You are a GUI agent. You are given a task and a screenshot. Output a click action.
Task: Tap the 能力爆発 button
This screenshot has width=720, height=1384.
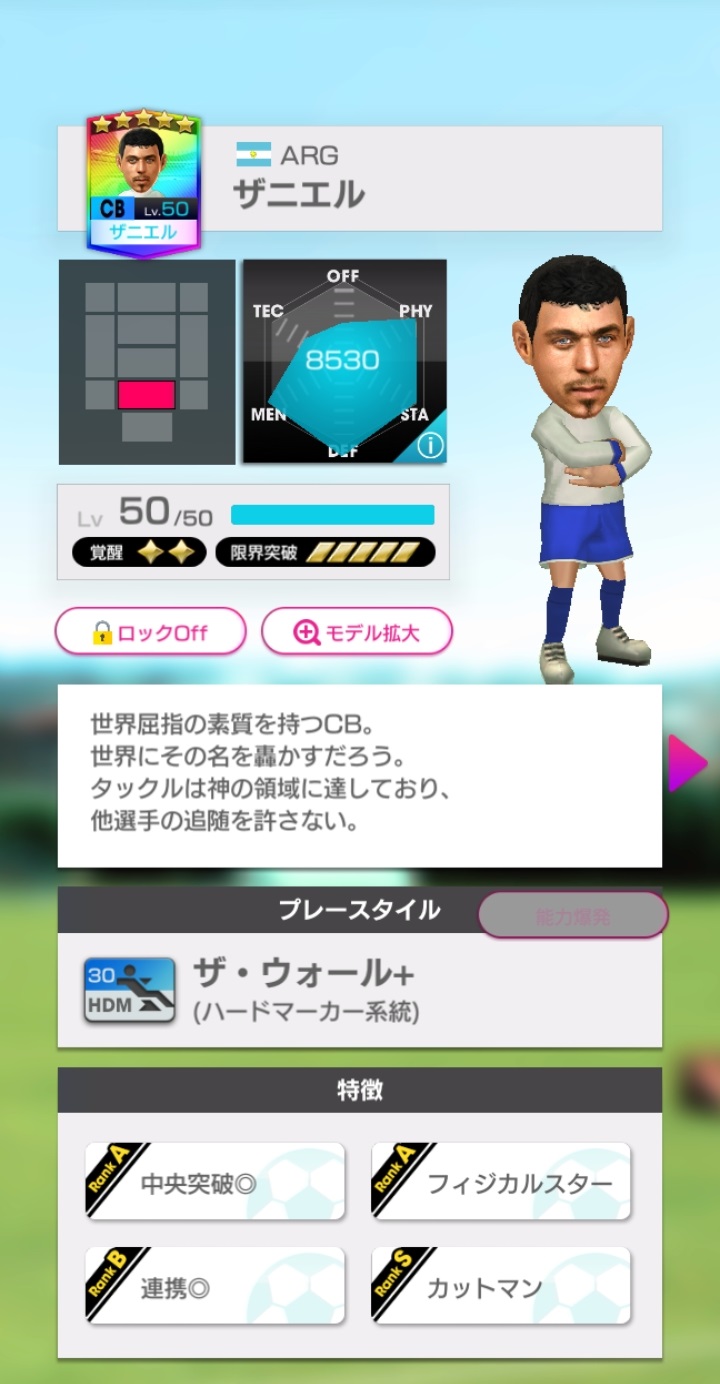[573, 915]
